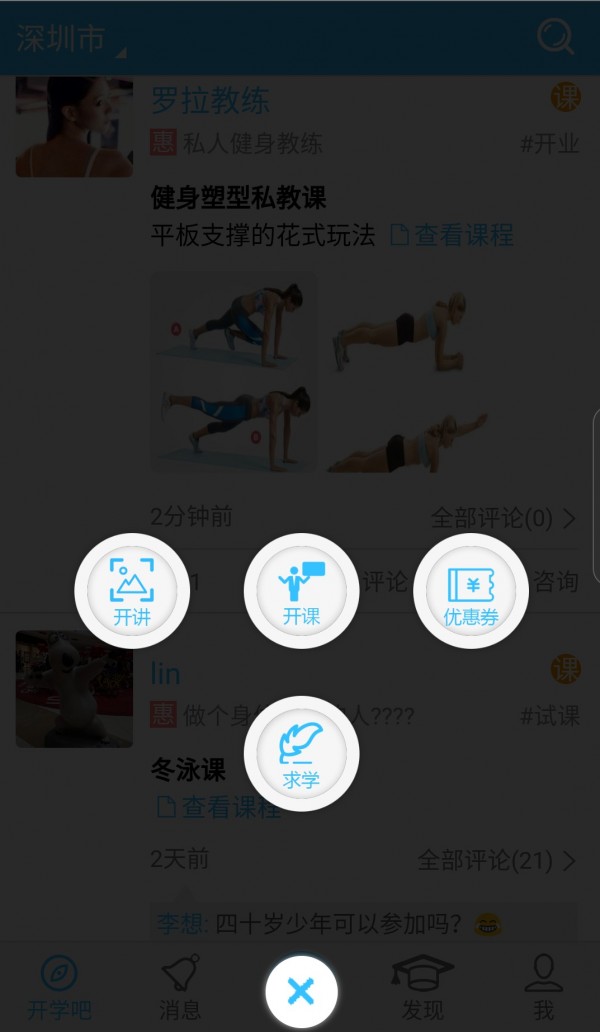This screenshot has width=600, height=1032.
Task: Open the plank exercise images in 罗拉教练's post
Action: [320, 372]
